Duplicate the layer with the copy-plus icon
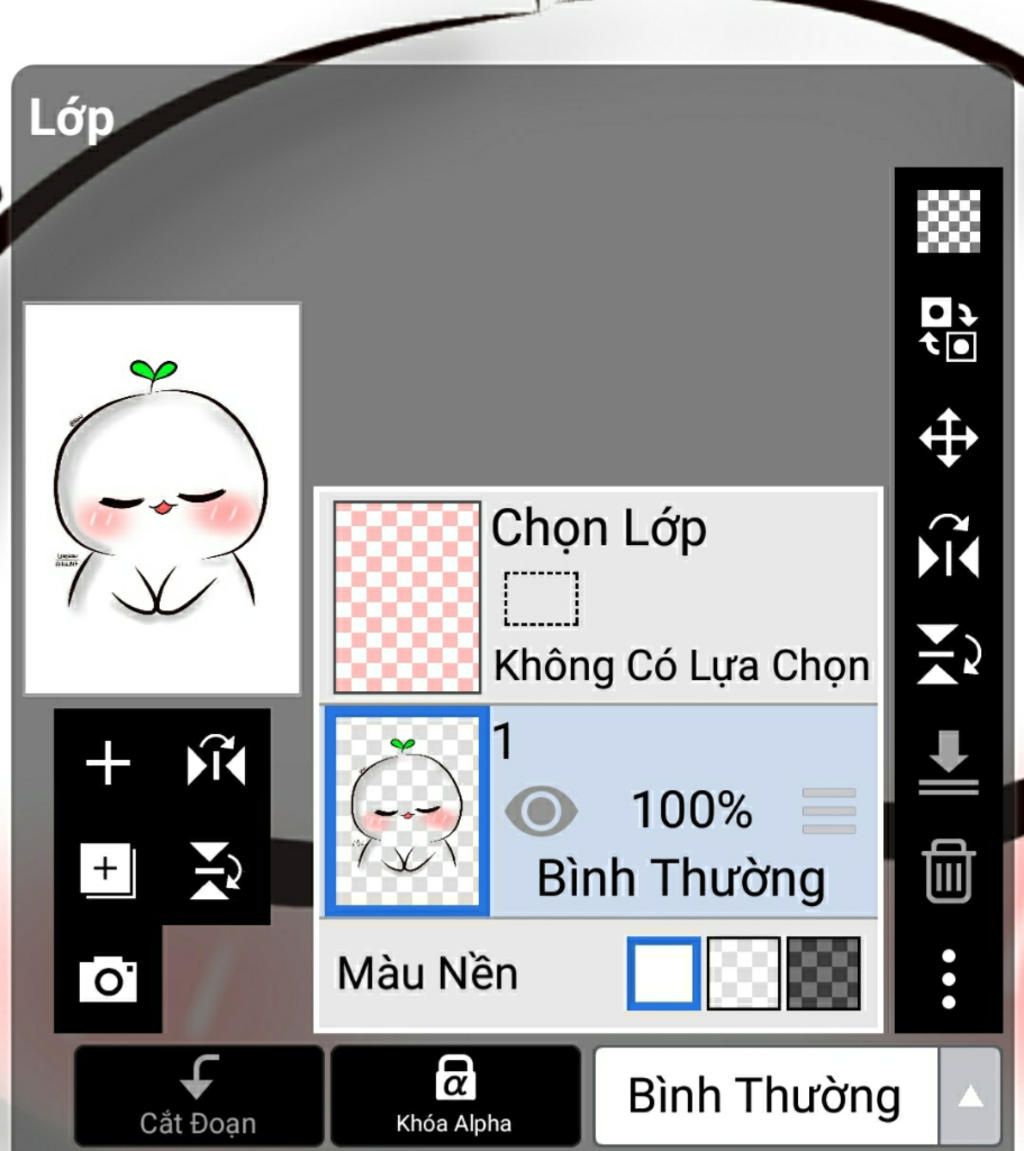1024x1151 pixels. [108, 869]
